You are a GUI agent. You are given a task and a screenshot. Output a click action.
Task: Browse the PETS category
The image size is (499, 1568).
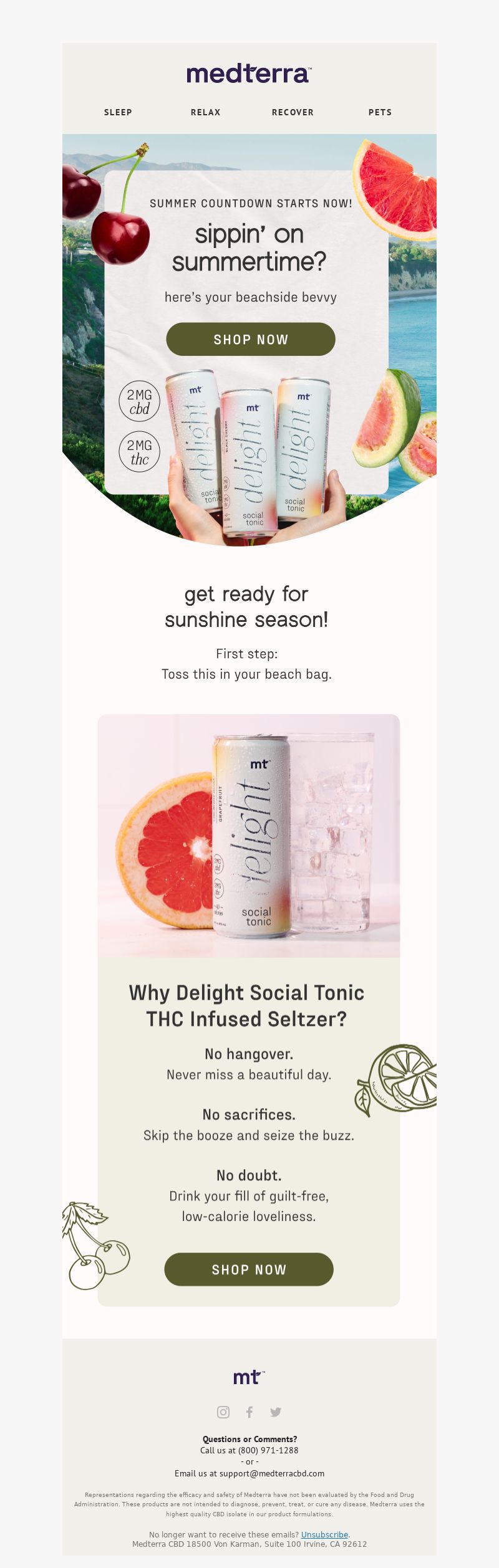point(380,112)
